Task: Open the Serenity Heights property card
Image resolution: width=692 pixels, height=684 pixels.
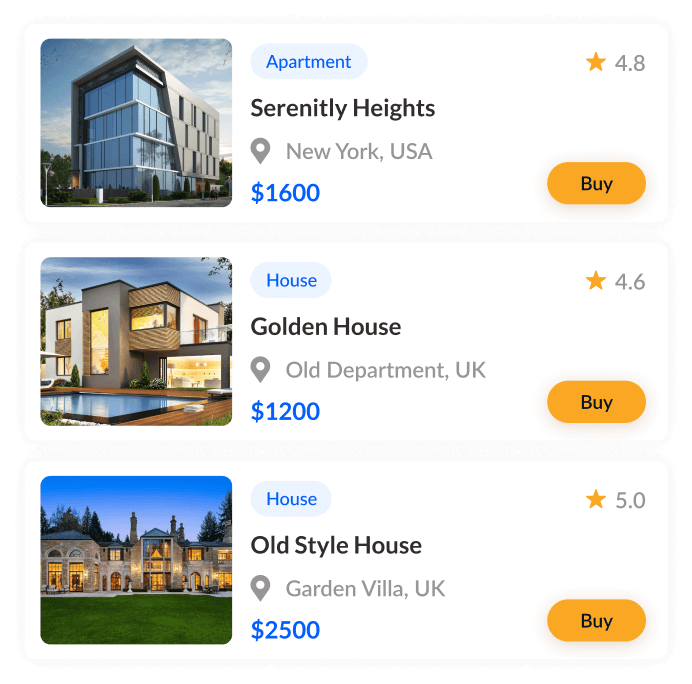Action: click(x=342, y=108)
